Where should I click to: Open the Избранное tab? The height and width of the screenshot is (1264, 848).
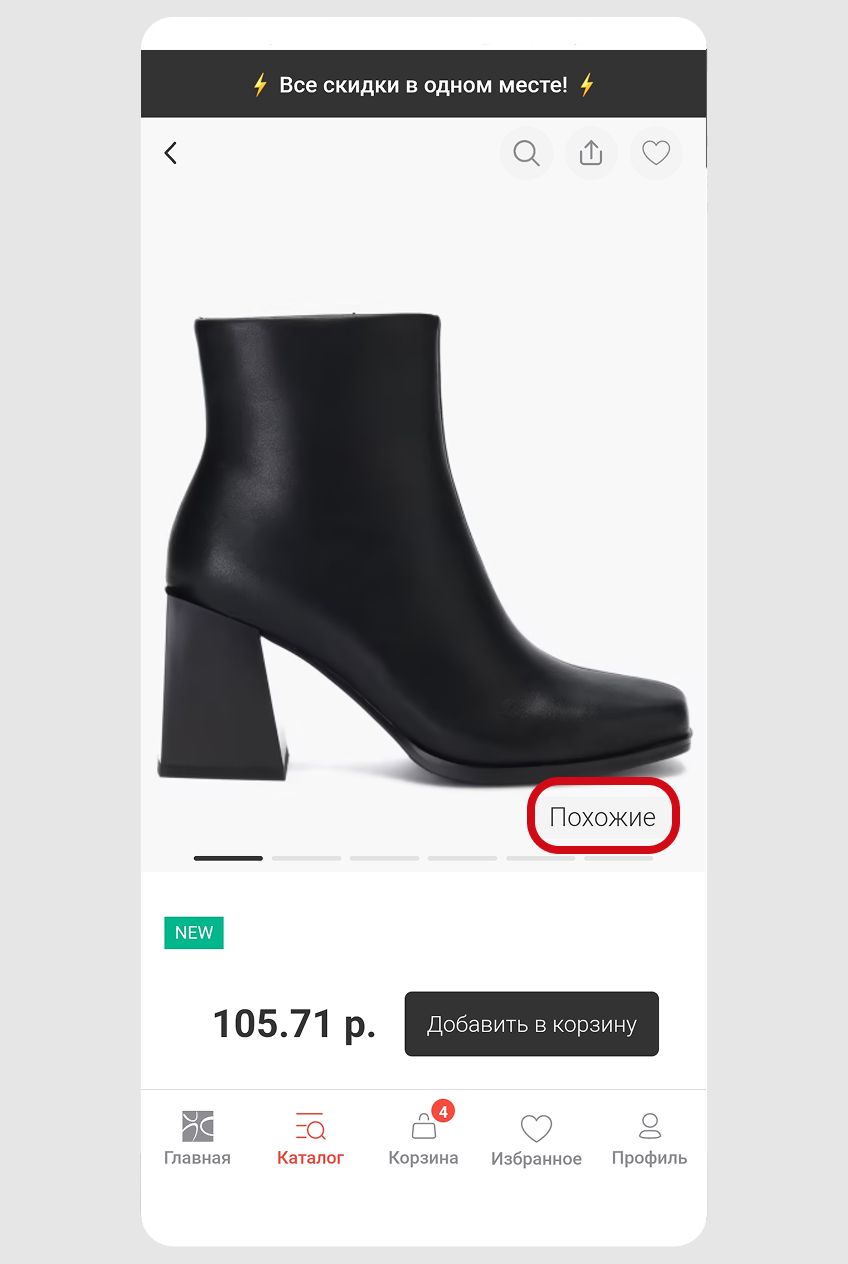coord(536,1140)
